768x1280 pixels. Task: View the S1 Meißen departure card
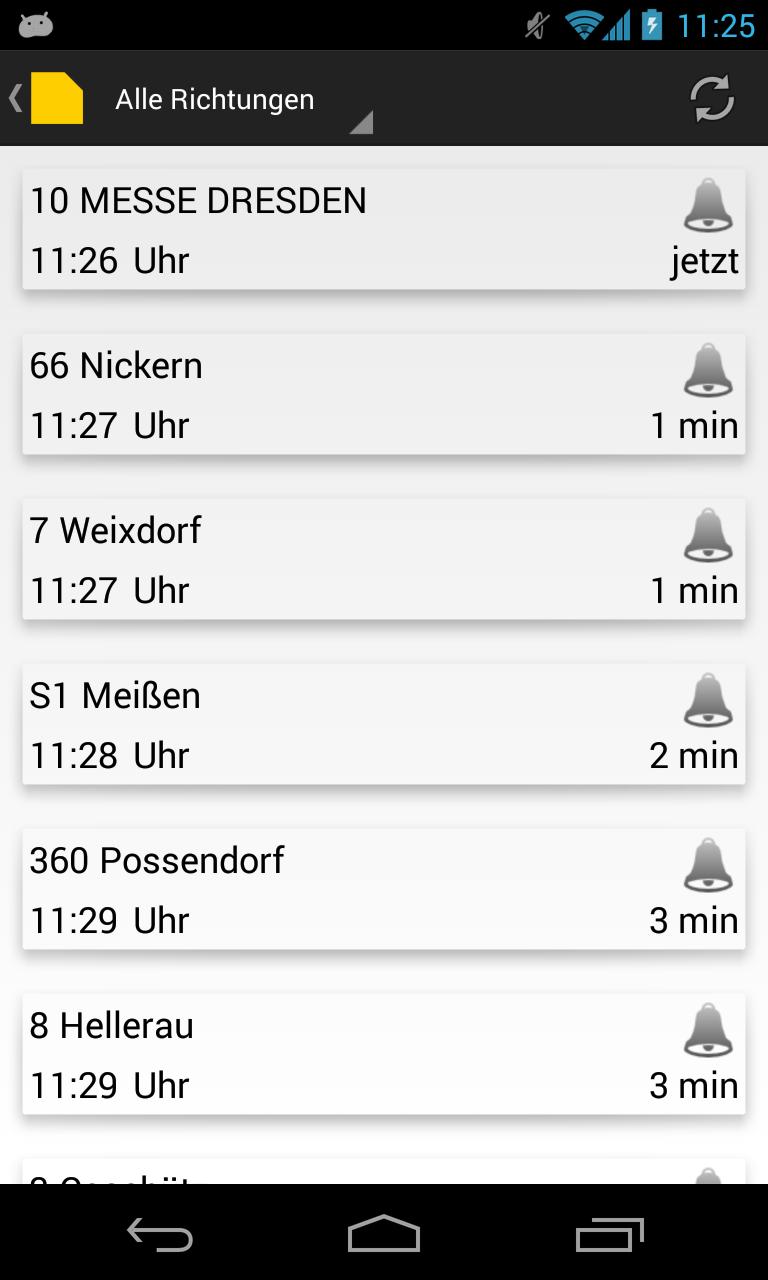click(340, 725)
